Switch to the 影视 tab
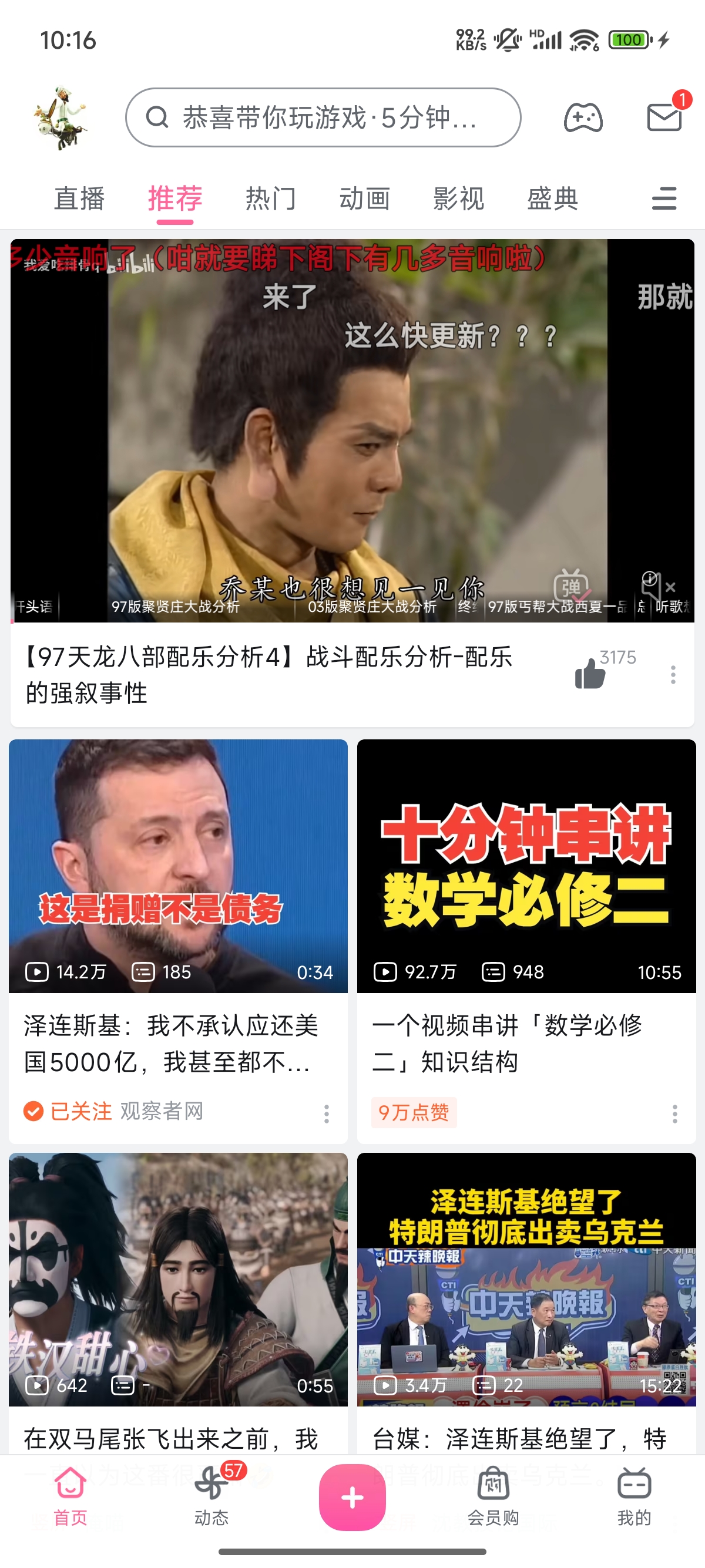705x1568 pixels. (458, 199)
